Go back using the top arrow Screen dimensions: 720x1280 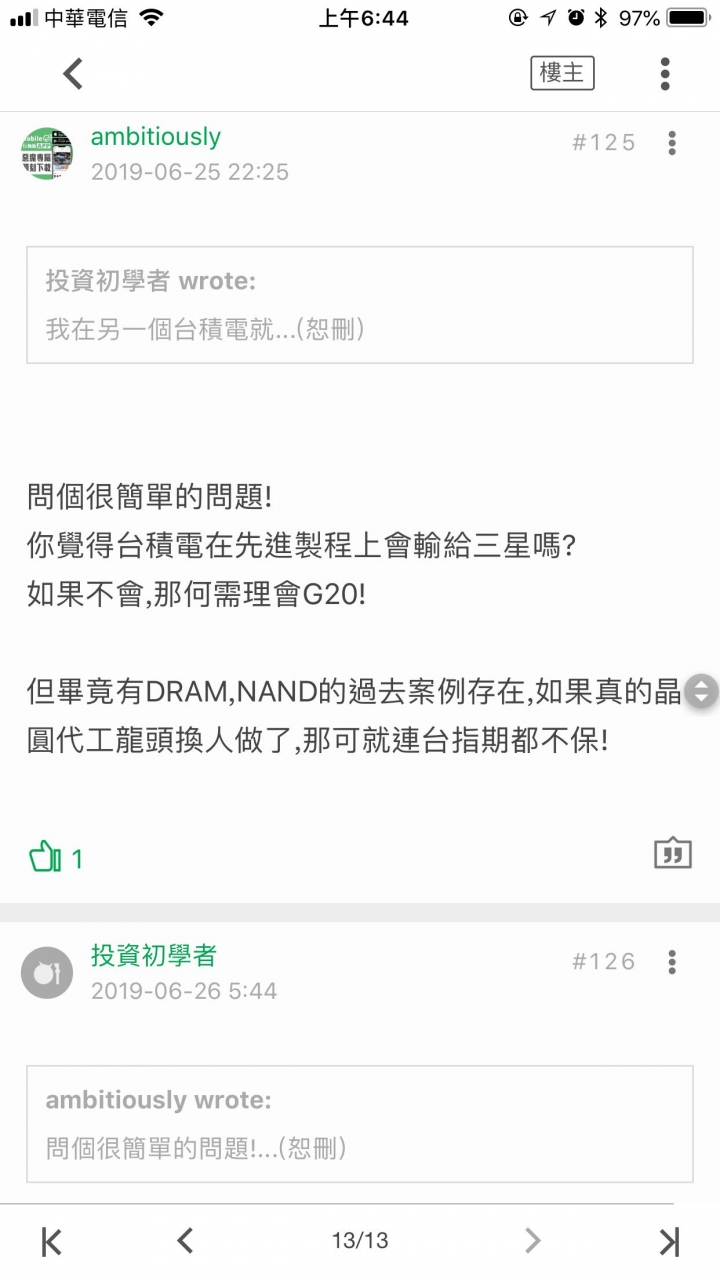coord(73,73)
